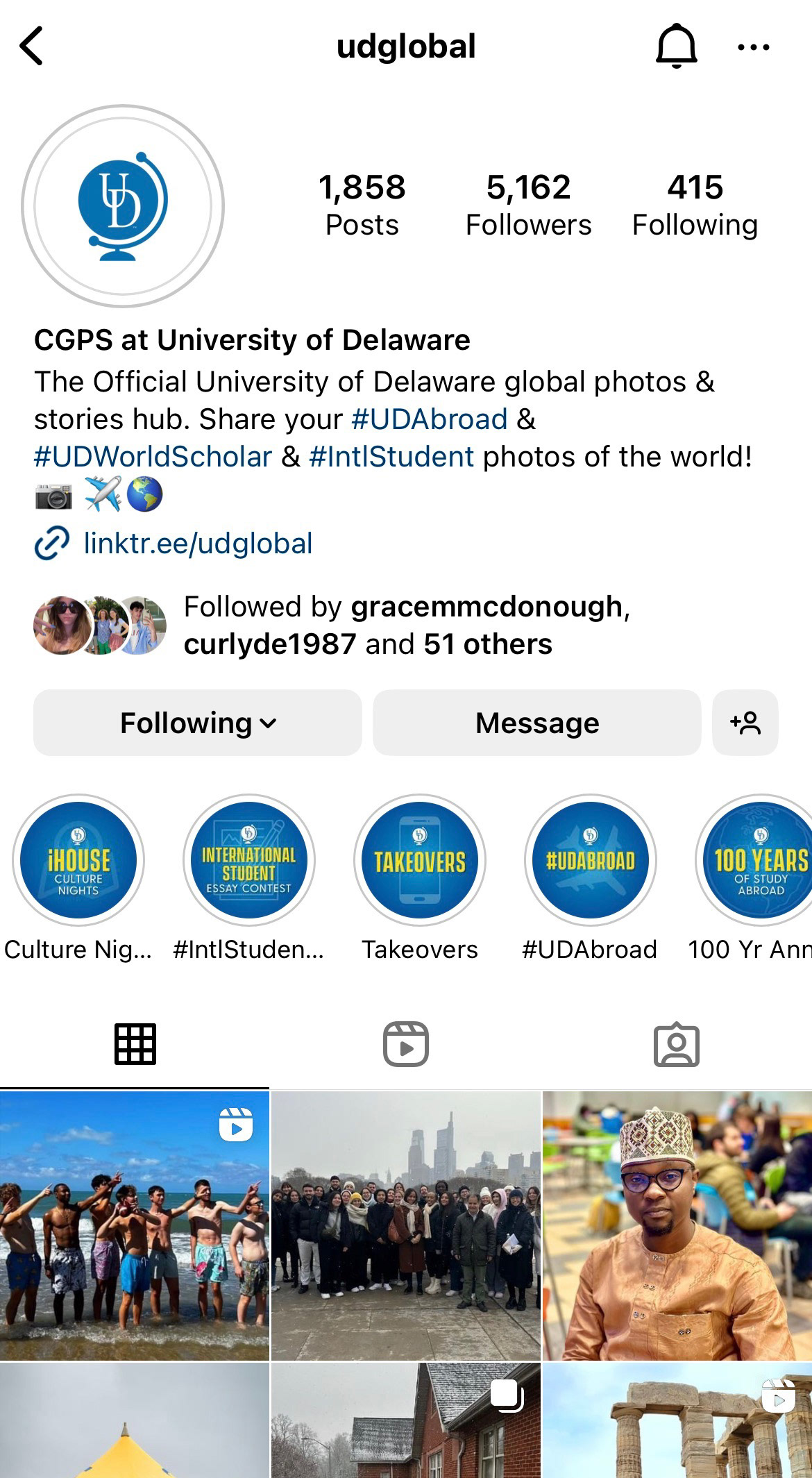
Task: Show suggested accounts with add-person button
Action: tap(745, 723)
